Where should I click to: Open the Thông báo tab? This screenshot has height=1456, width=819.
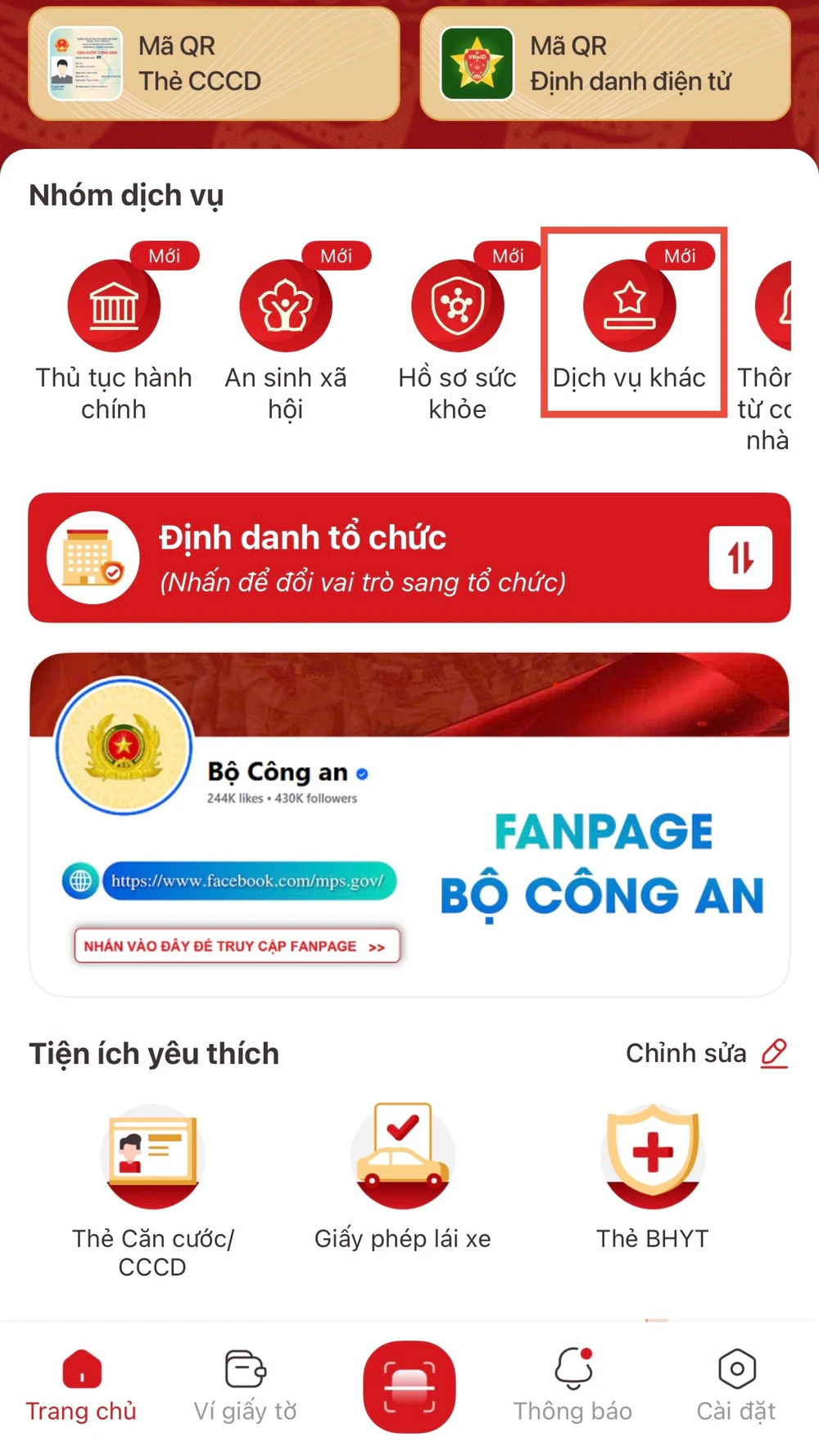pyautogui.click(x=572, y=1386)
